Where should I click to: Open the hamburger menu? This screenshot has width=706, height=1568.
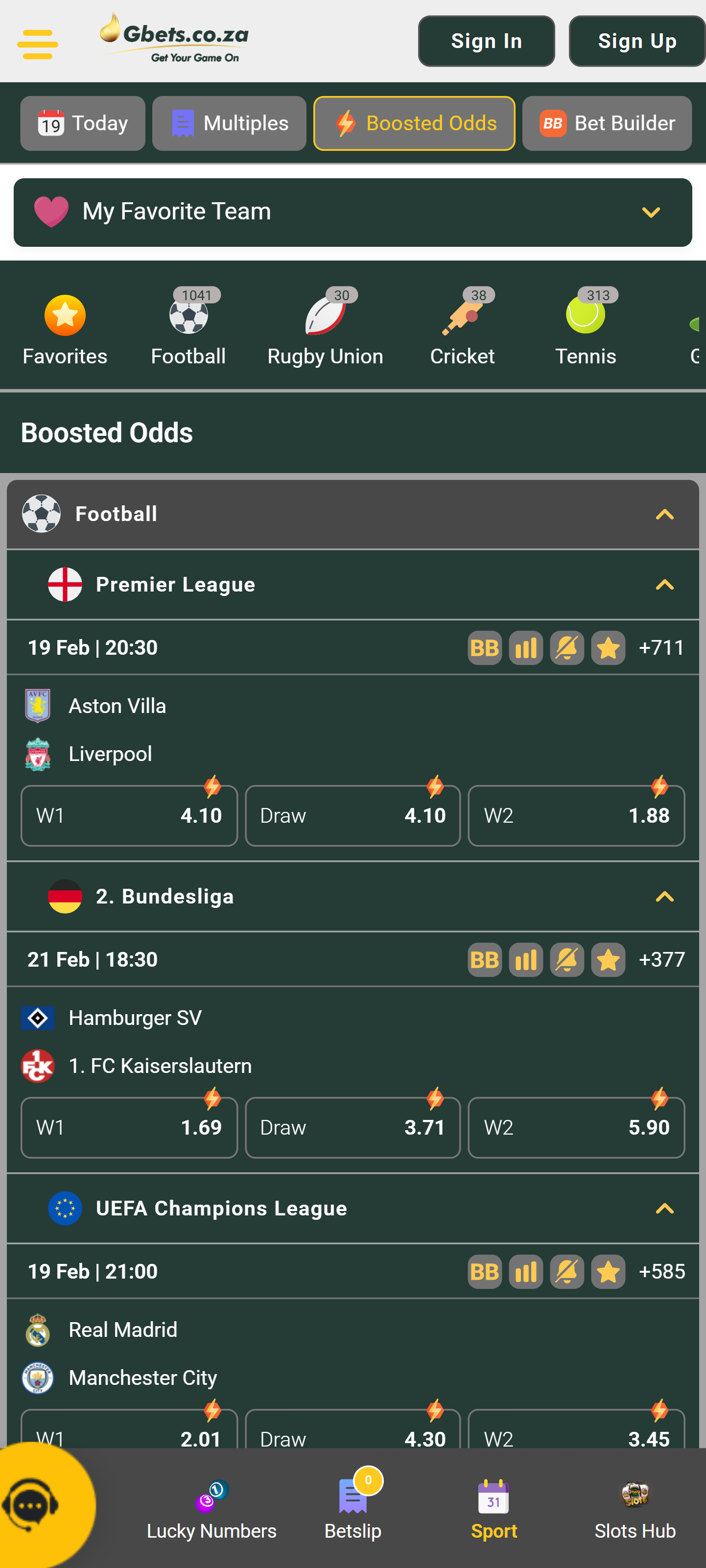38,44
